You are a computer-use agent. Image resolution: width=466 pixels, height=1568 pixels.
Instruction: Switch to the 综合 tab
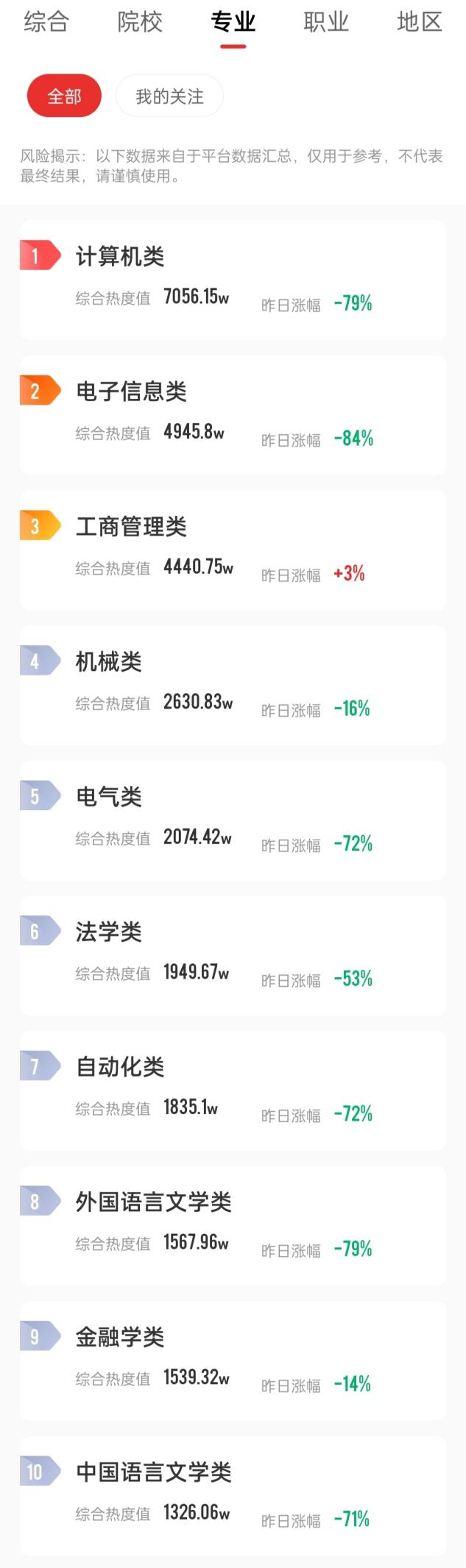point(46,23)
